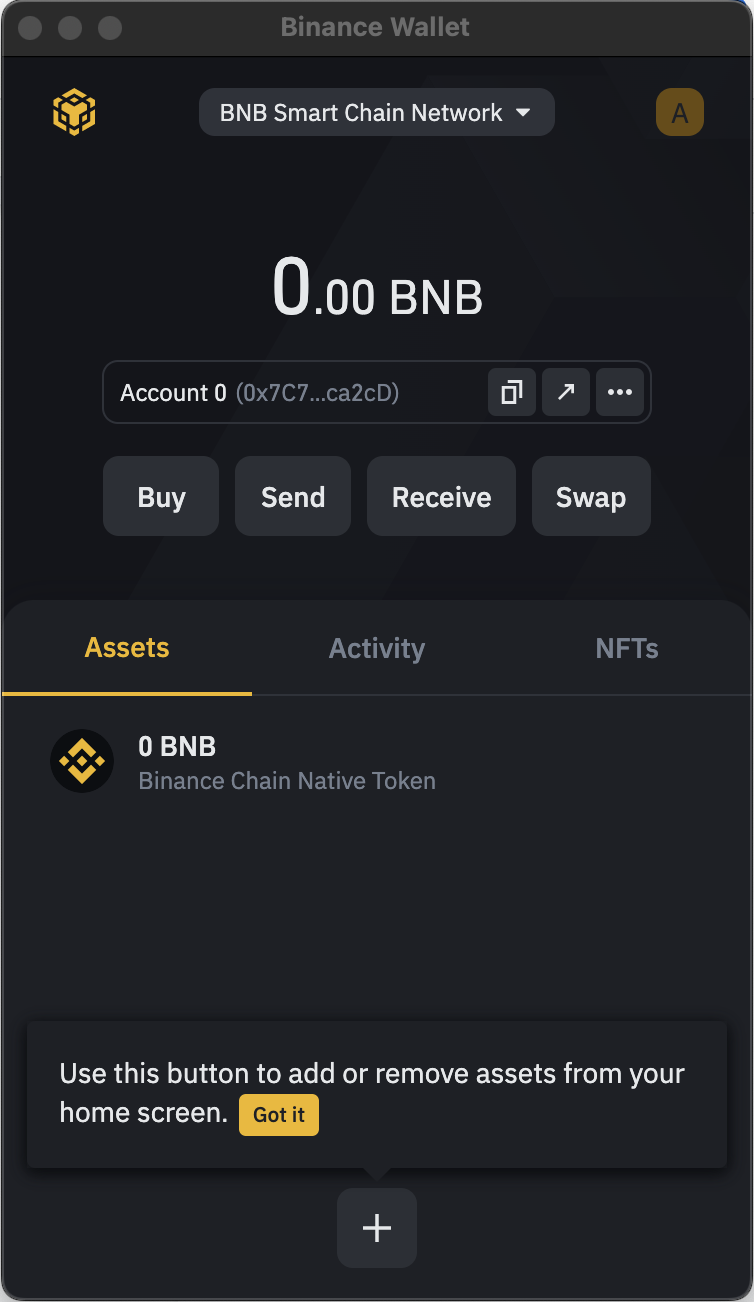The width and height of the screenshot is (754, 1302).
Task: Select the Assets tab
Action: coord(126,648)
